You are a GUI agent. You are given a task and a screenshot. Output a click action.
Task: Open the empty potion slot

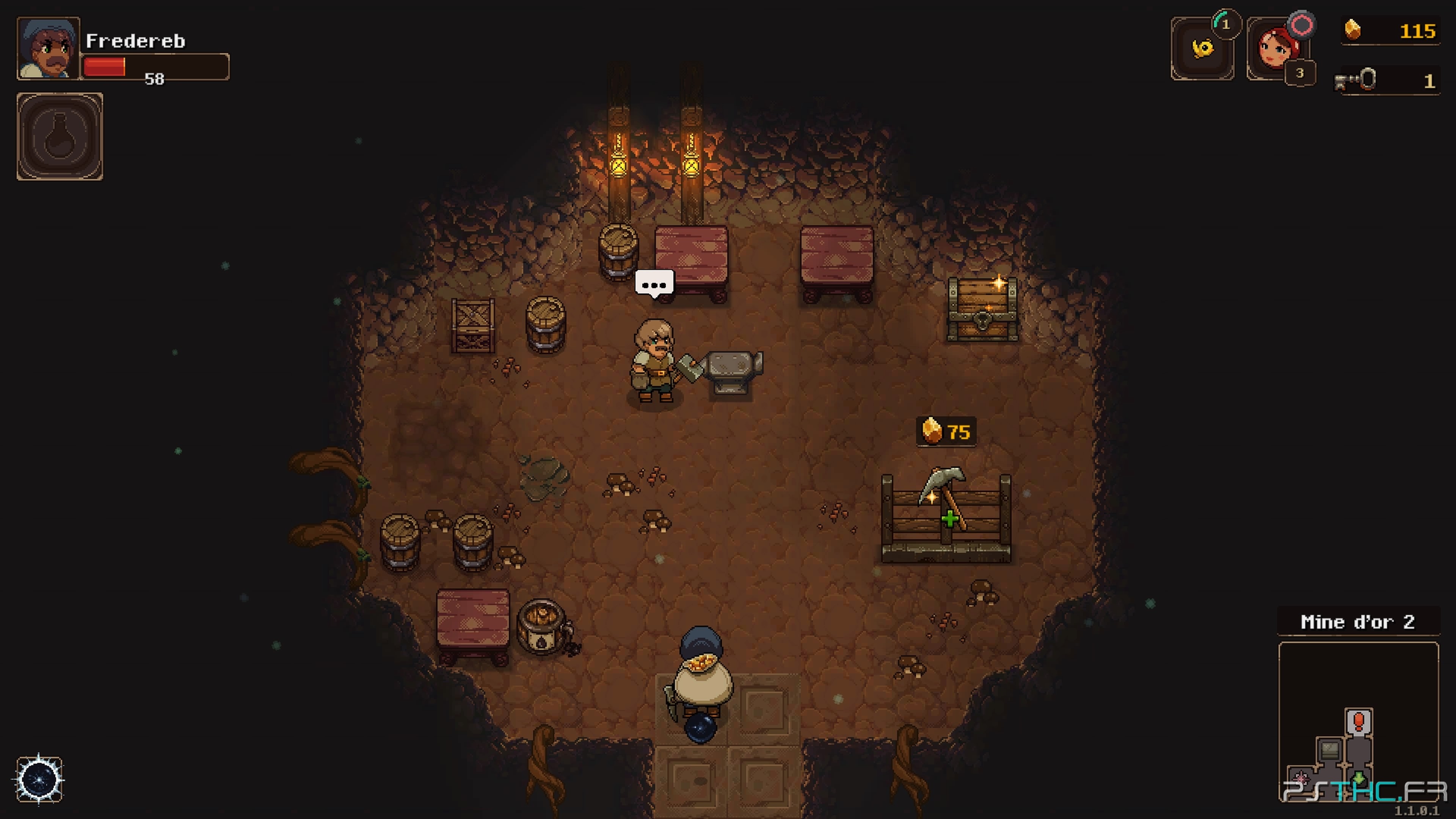click(x=60, y=136)
